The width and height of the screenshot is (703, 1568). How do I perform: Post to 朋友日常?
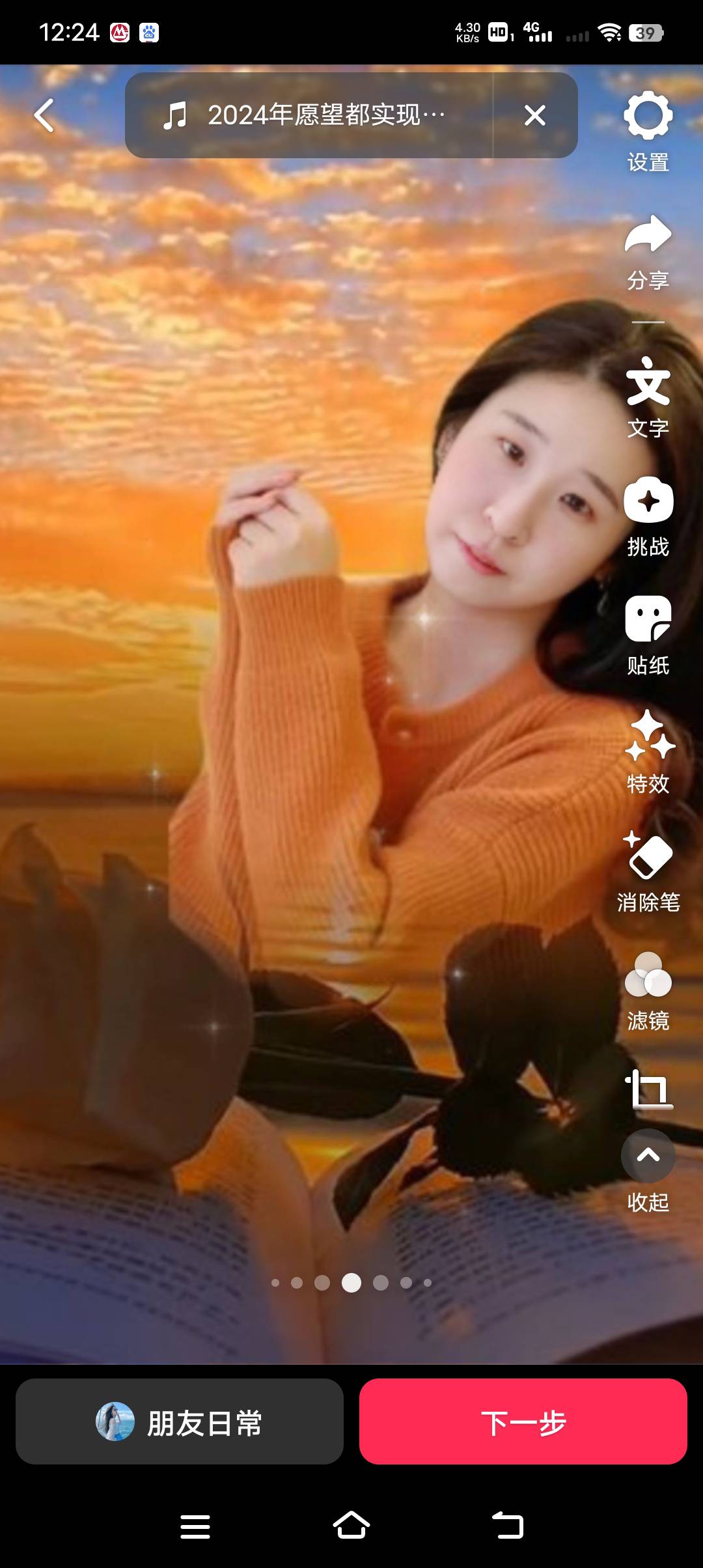[x=180, y=1421]
